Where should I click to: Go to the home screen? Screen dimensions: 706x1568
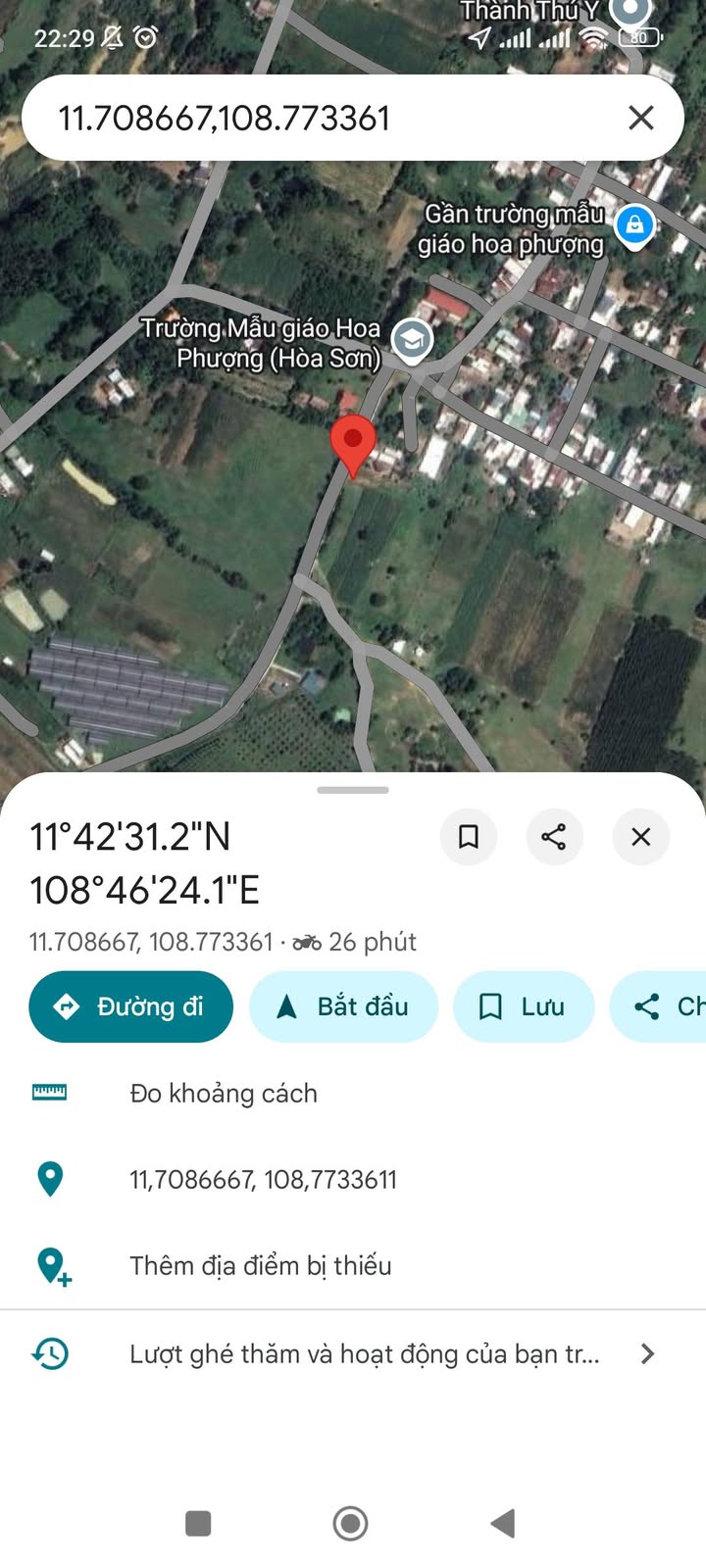(351, 1523)
